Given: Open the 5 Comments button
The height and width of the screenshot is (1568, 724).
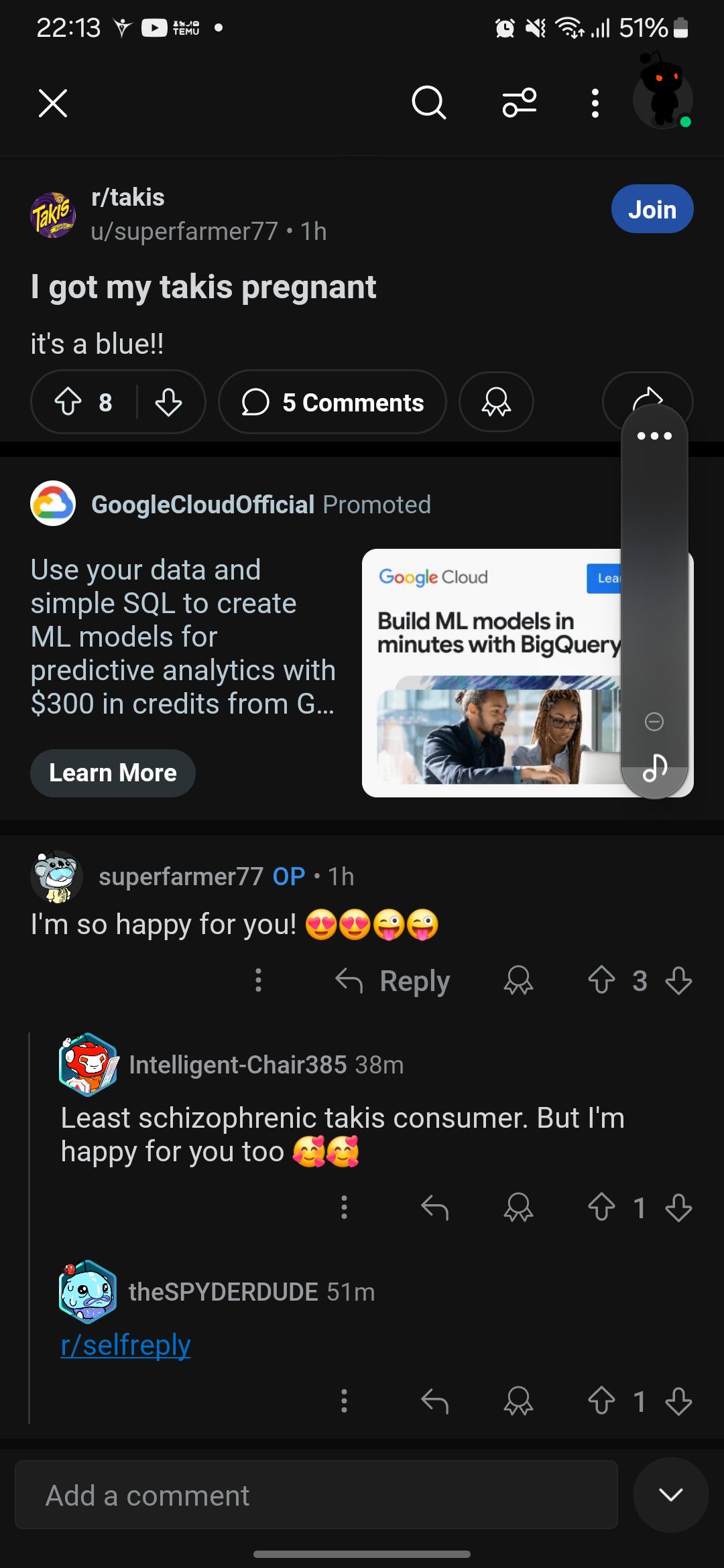Looking at the screenshot, I should click(x=333, y=402).
